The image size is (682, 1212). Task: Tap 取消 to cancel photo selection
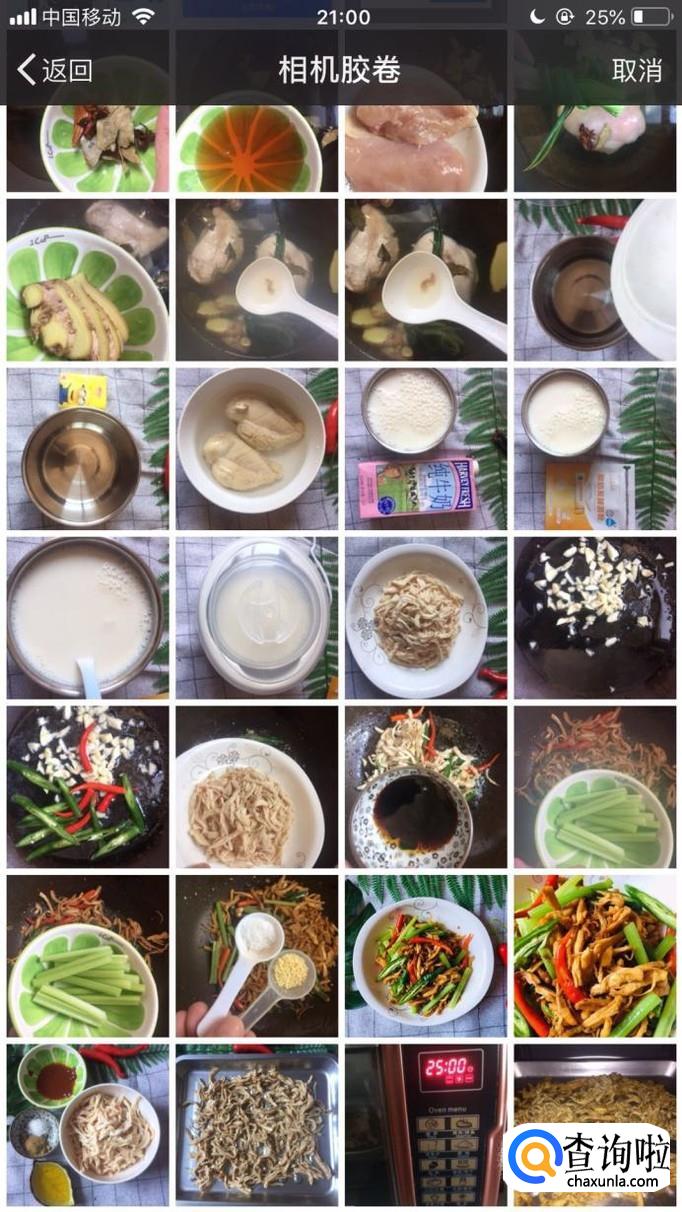click(x=637, y=70)
